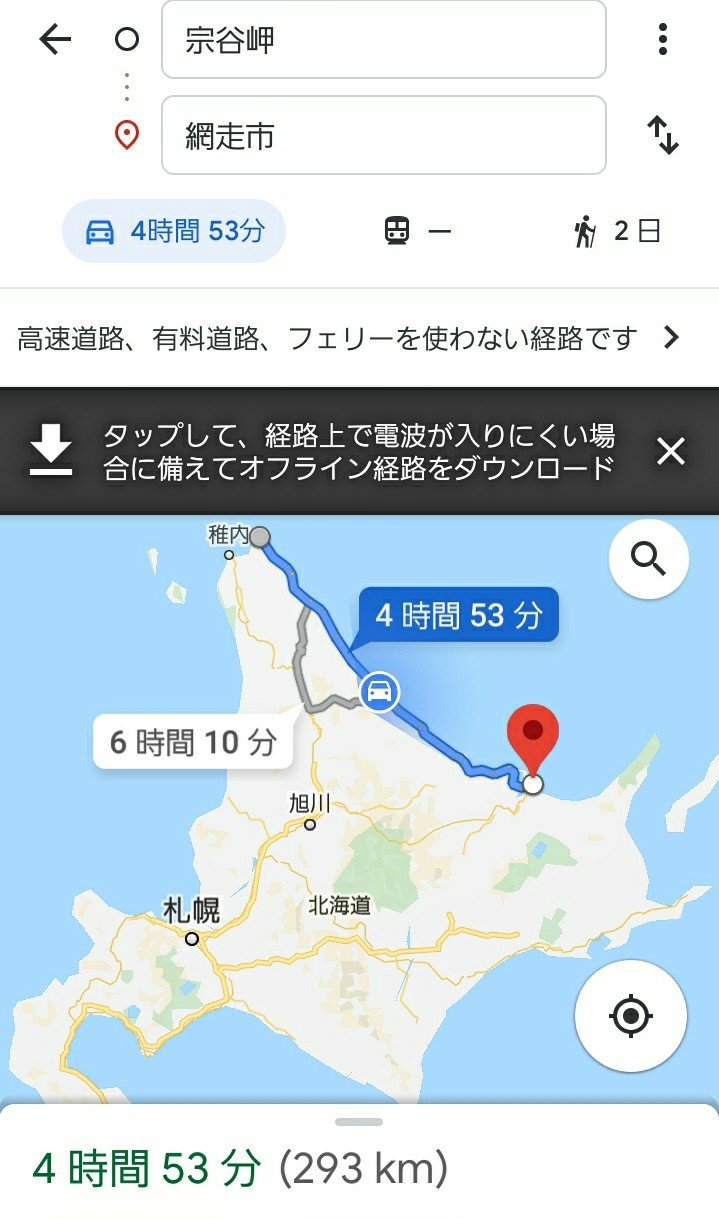
Task: Go back using the arrow
Action: coord(55,40)
